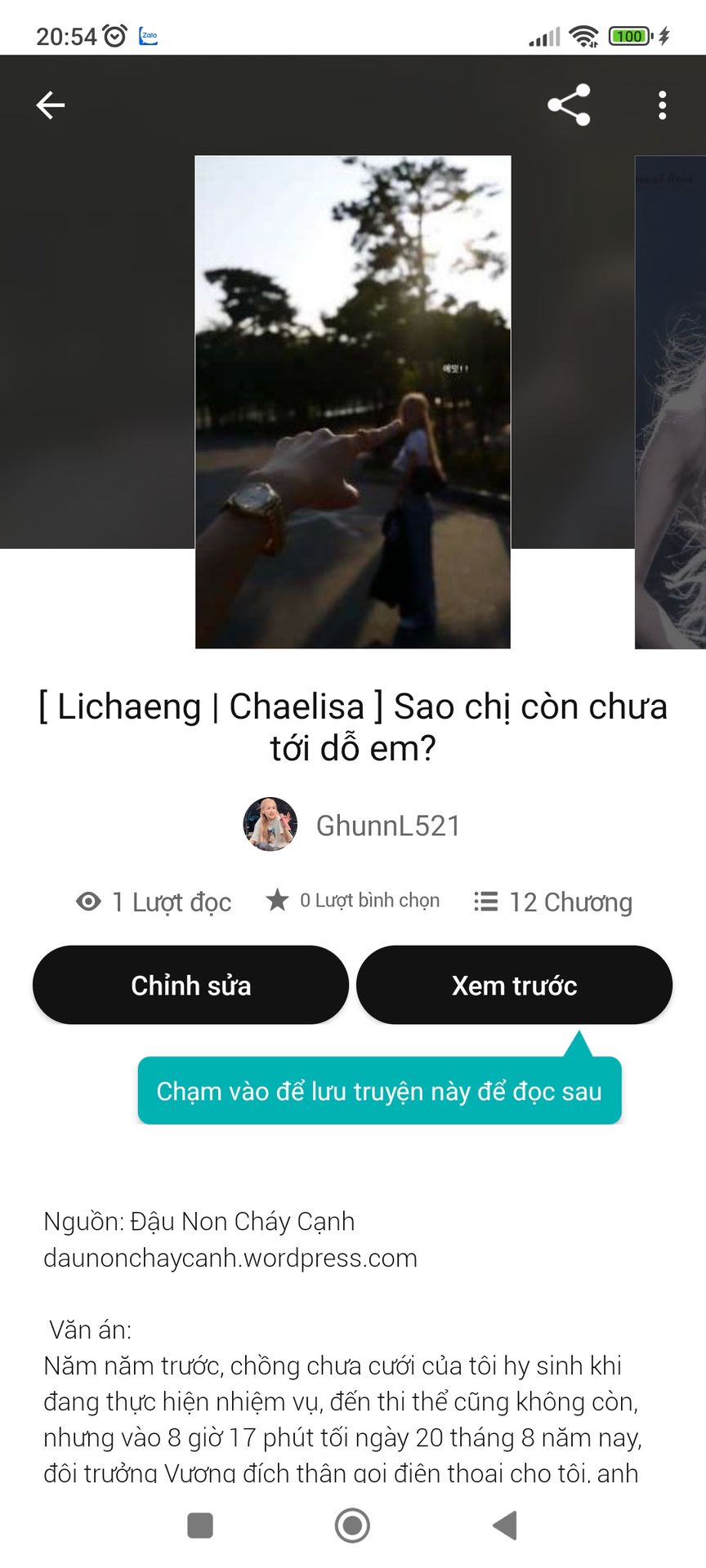Image resolution: width=706 pixels, height=1568 pixels.
Task: Open recent apps from navigation bar
Action: (x=200, y=1525)
